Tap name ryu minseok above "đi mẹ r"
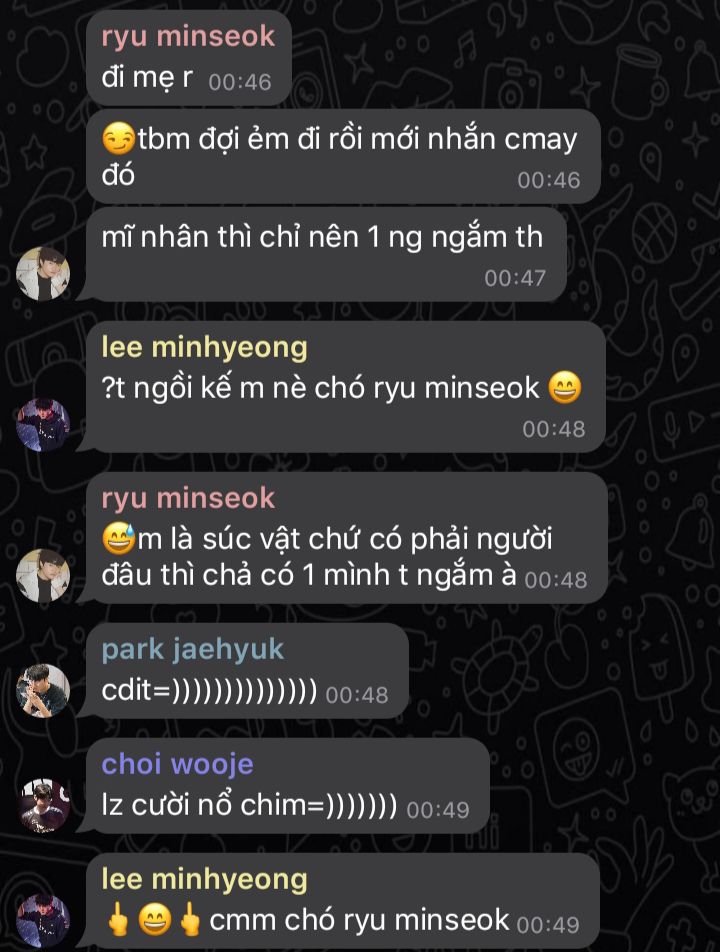 [x=188, y=36]
